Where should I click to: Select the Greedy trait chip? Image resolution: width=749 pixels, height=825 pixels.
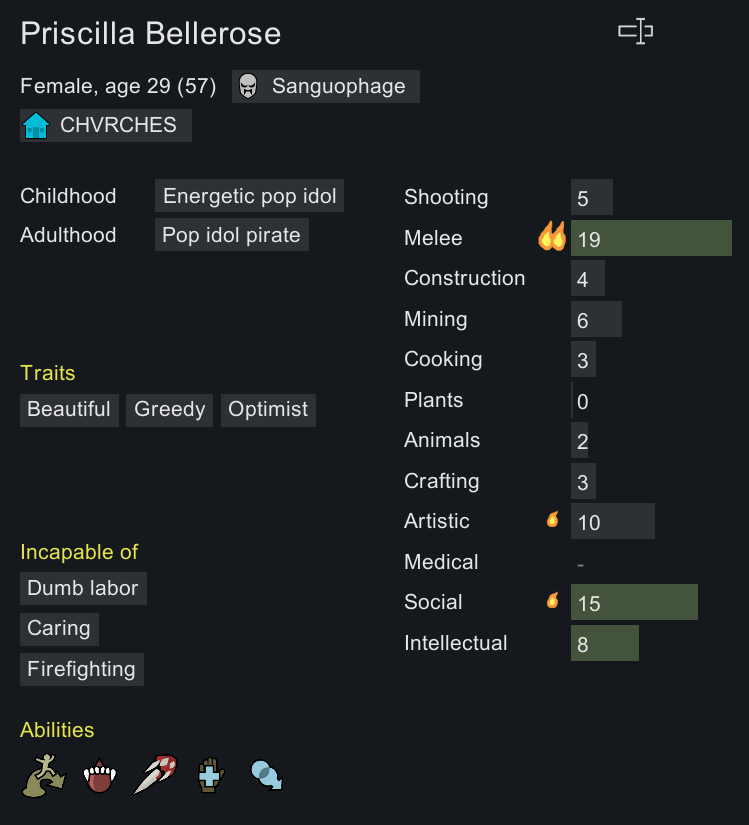tap(169, 410)
